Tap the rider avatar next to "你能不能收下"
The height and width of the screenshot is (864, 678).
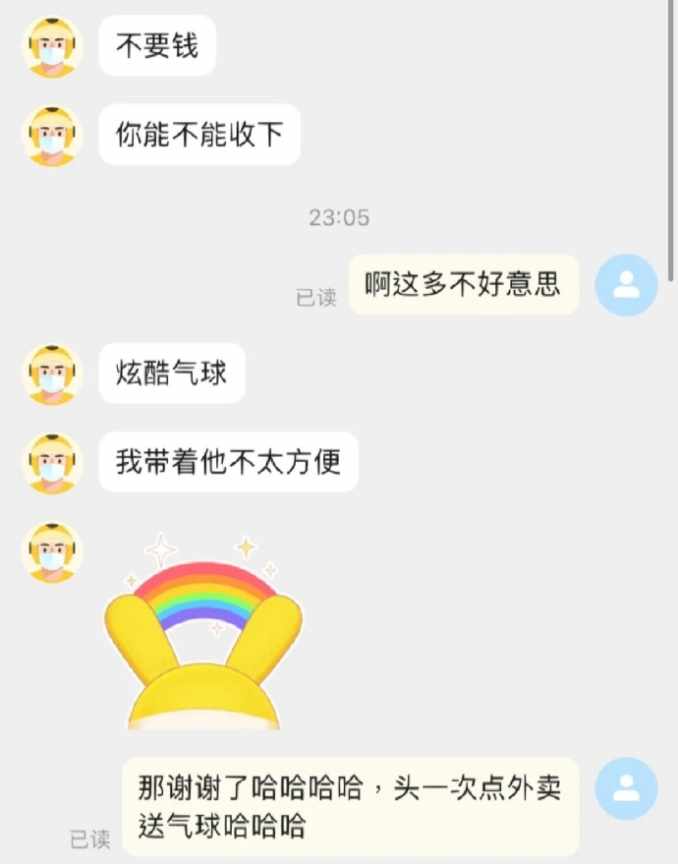(x=52, y=135)
